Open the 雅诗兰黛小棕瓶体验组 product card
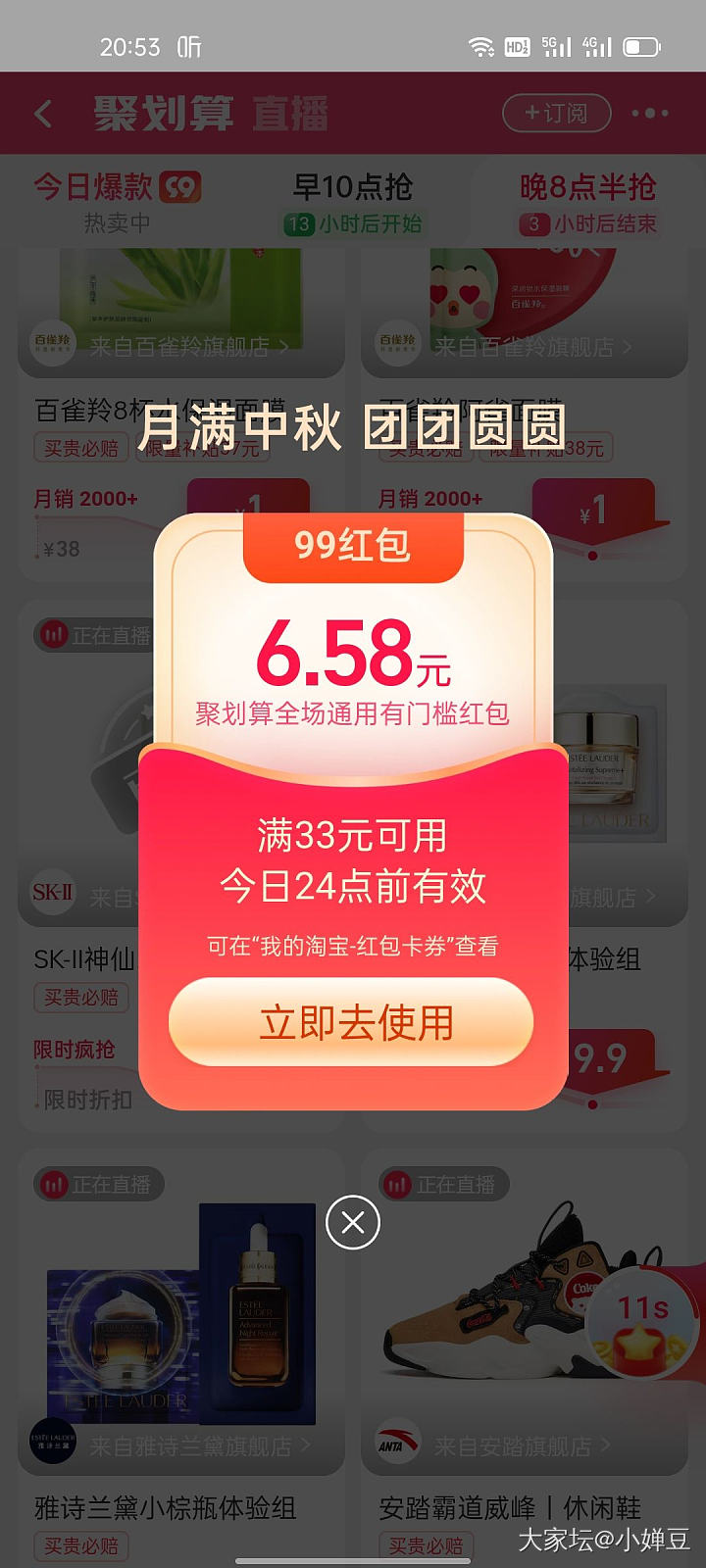The image size is (706, 1568). click(x=165, y=1507)
